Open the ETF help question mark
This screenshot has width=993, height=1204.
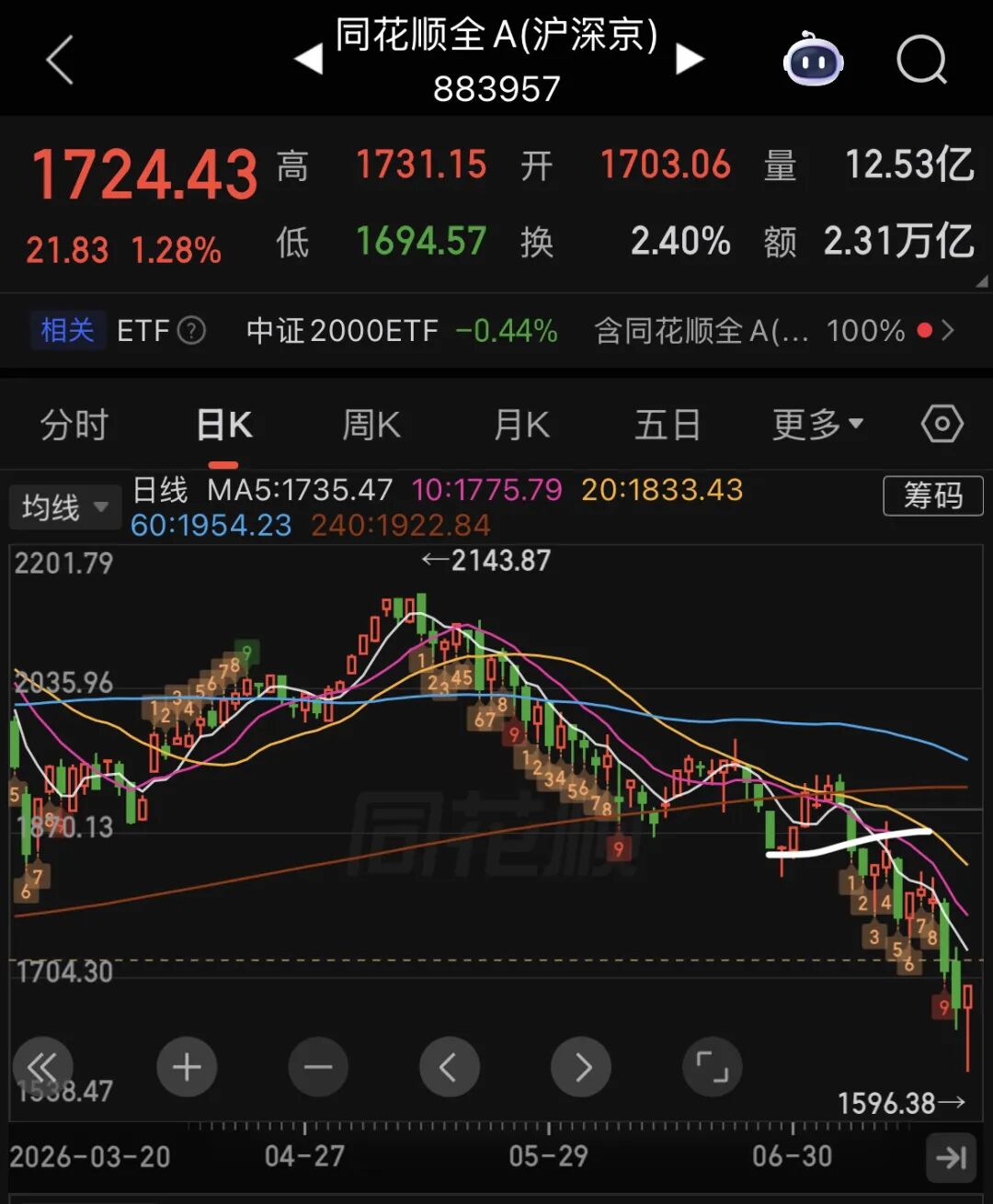[x=191, y=330]
